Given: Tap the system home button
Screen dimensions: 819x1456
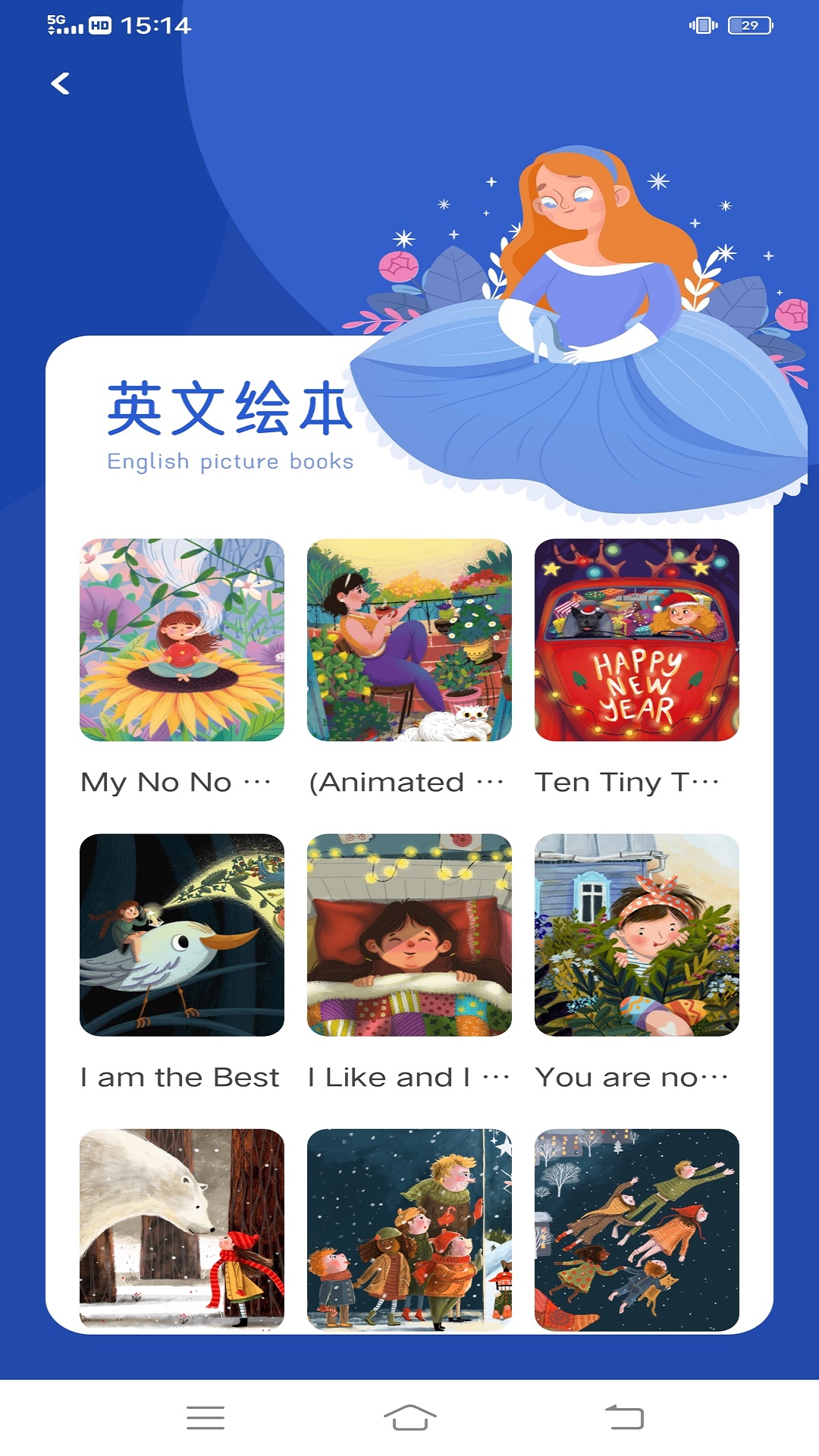Looking at the screenshot, I should pyautogui.click(x=409, y=1417).
